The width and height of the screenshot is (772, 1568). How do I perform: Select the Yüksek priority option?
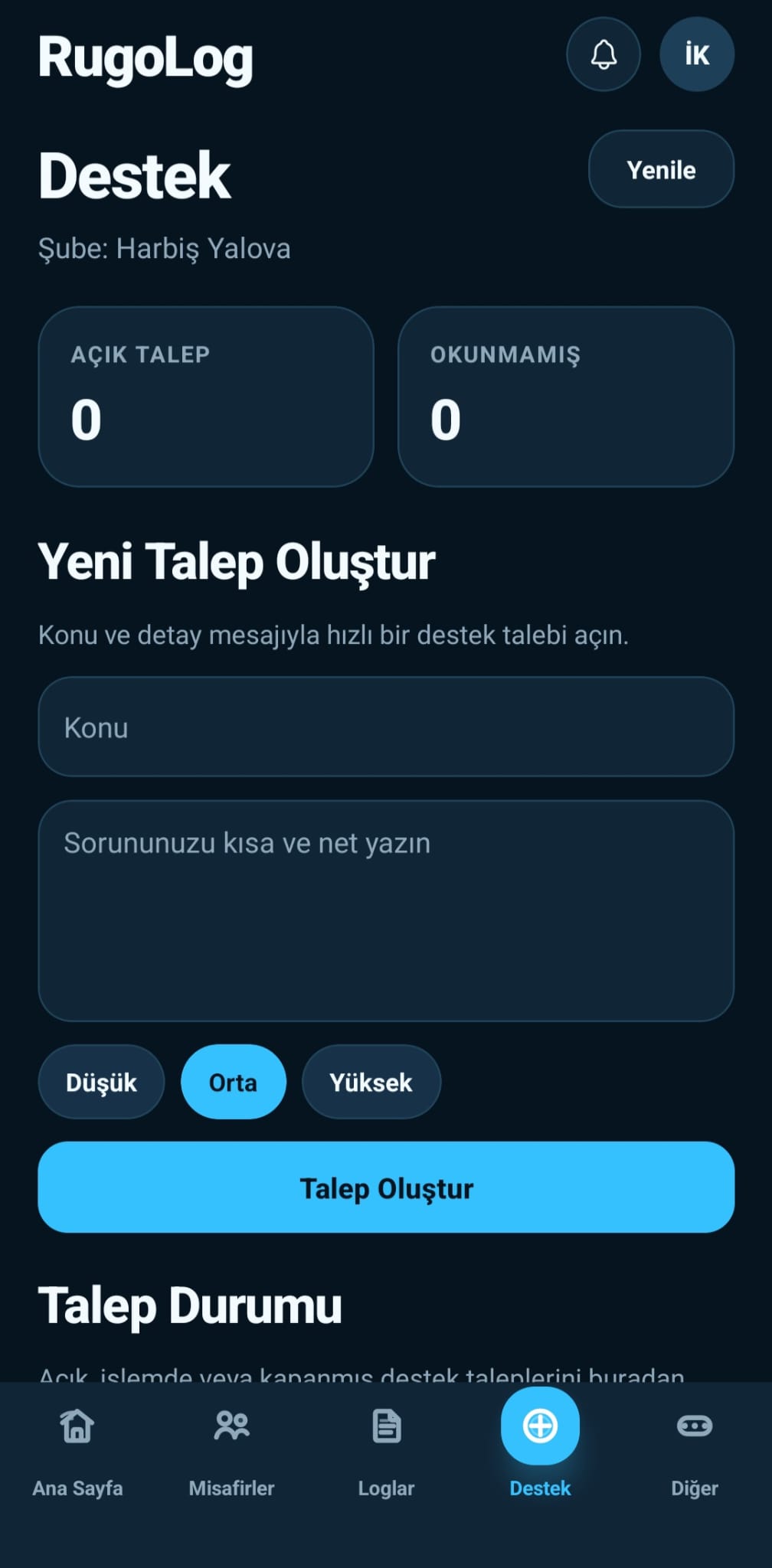(371, 1082)
